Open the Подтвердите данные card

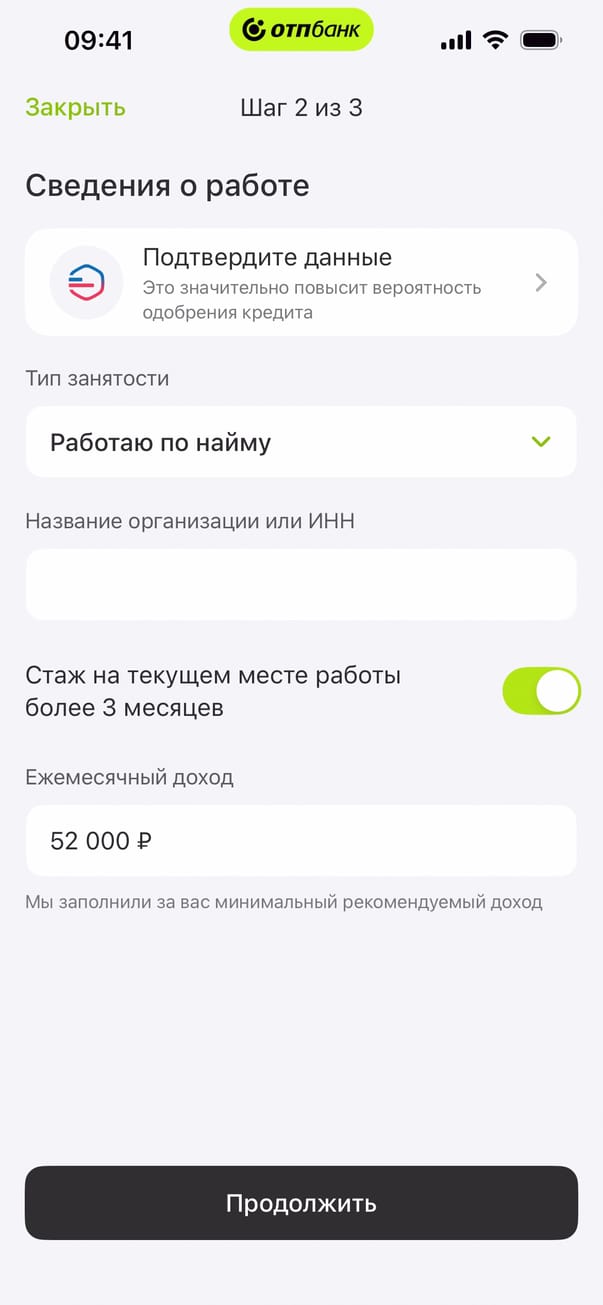pyautogui.click(x=301, y=282)
